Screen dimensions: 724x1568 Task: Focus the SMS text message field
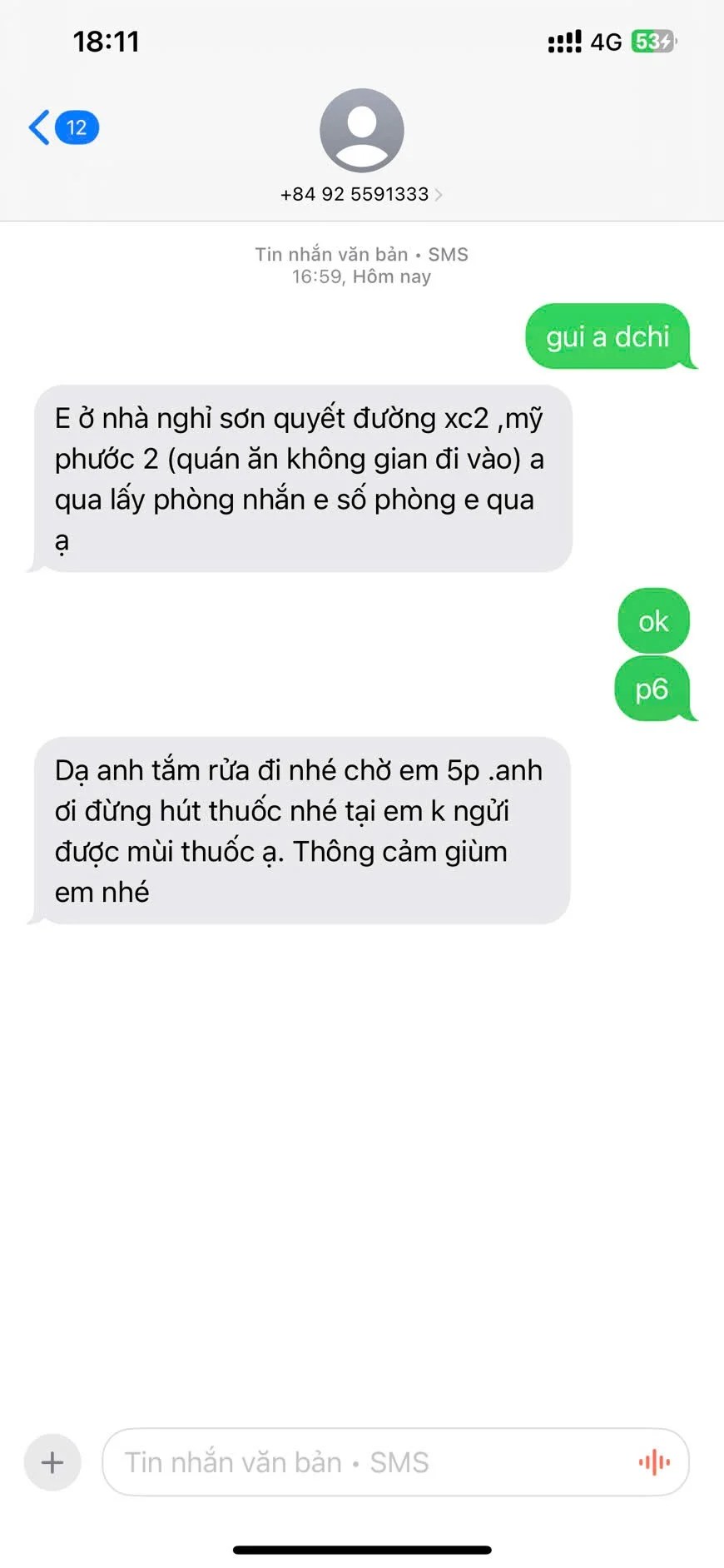click(366, 1462)
